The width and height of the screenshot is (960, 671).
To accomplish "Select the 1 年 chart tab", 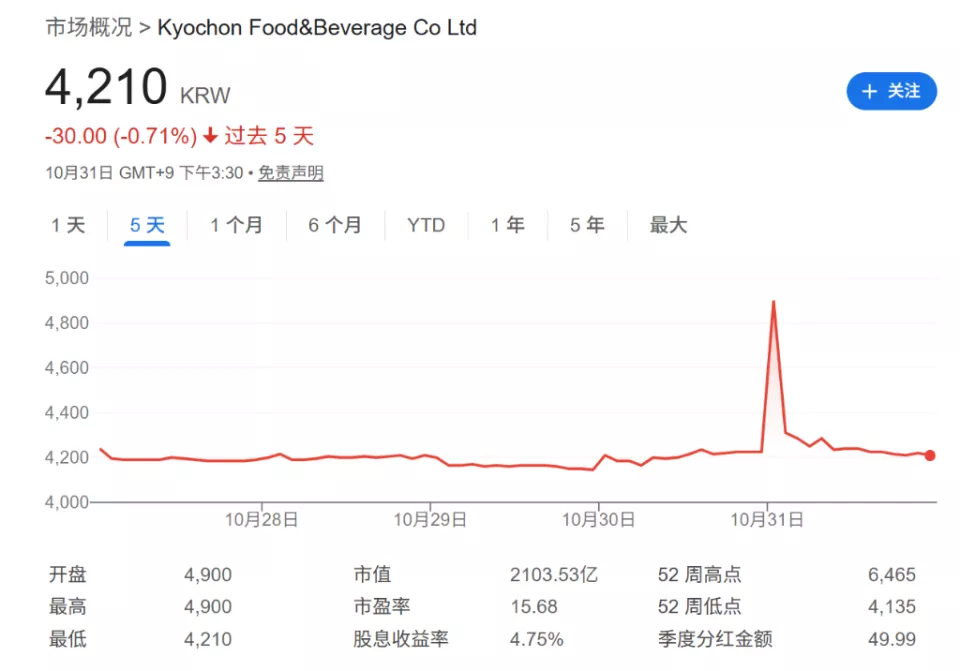I will (x=508, y=225).
